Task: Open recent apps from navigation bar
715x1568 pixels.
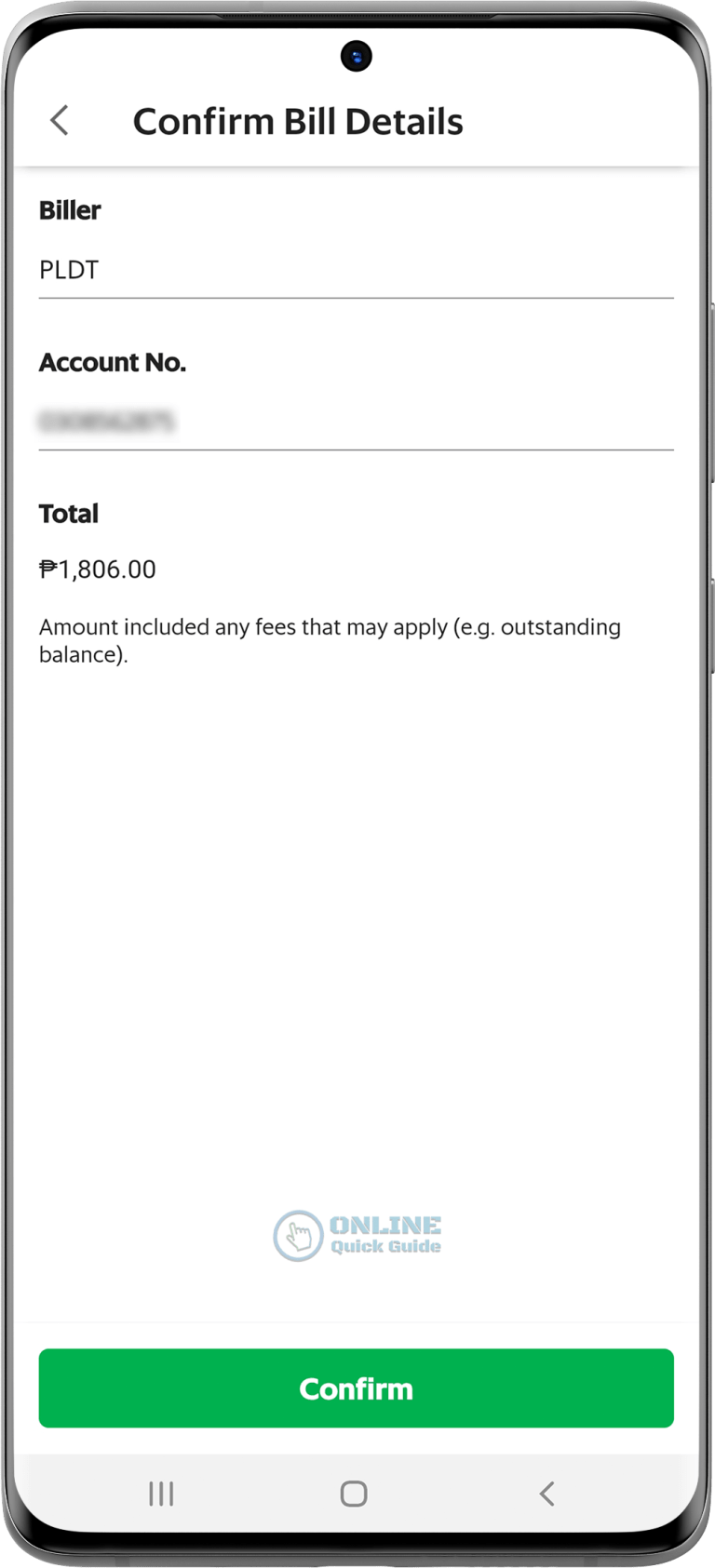Action: coord(161,1494)
